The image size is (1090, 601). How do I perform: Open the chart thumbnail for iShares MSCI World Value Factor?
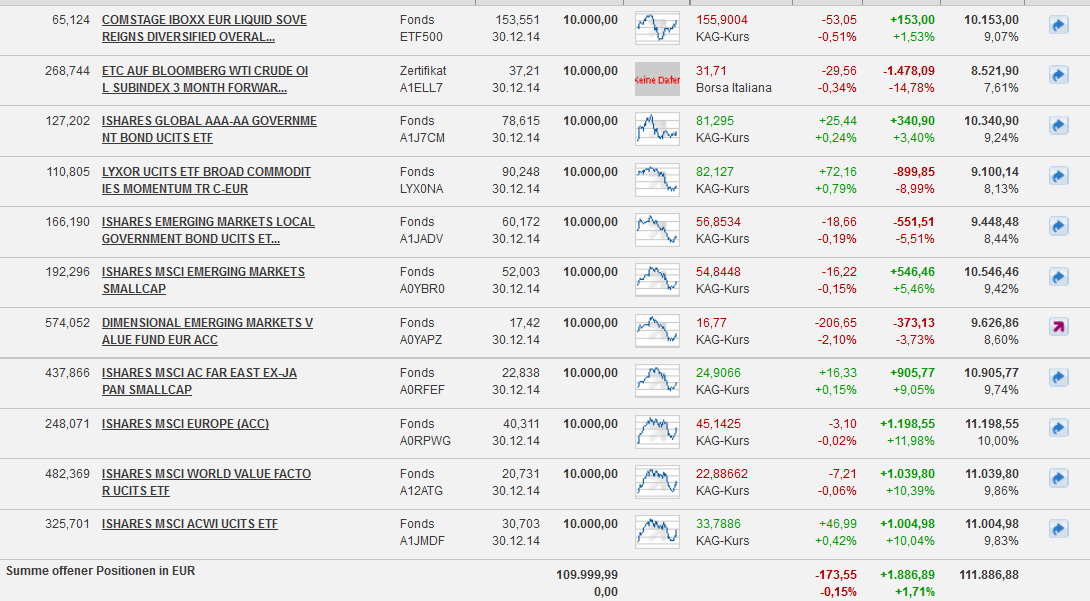pos(657,482)
